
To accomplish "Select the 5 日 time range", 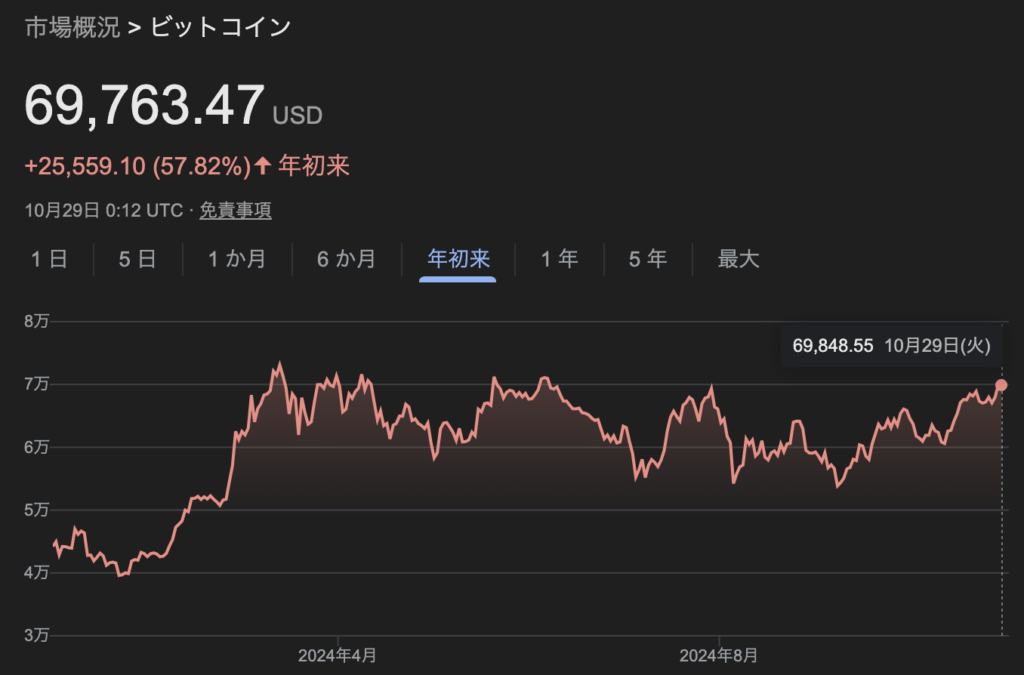I will [137, 260].
